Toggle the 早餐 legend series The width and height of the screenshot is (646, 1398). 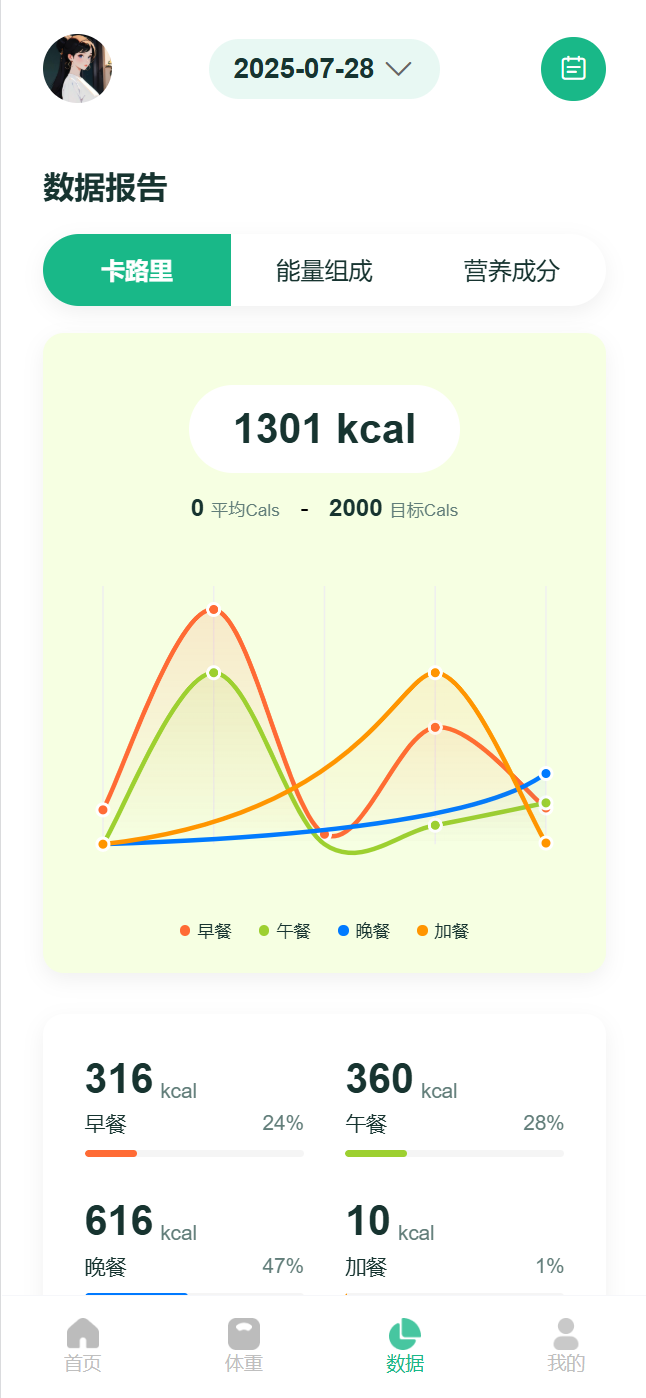coord(206,931)
